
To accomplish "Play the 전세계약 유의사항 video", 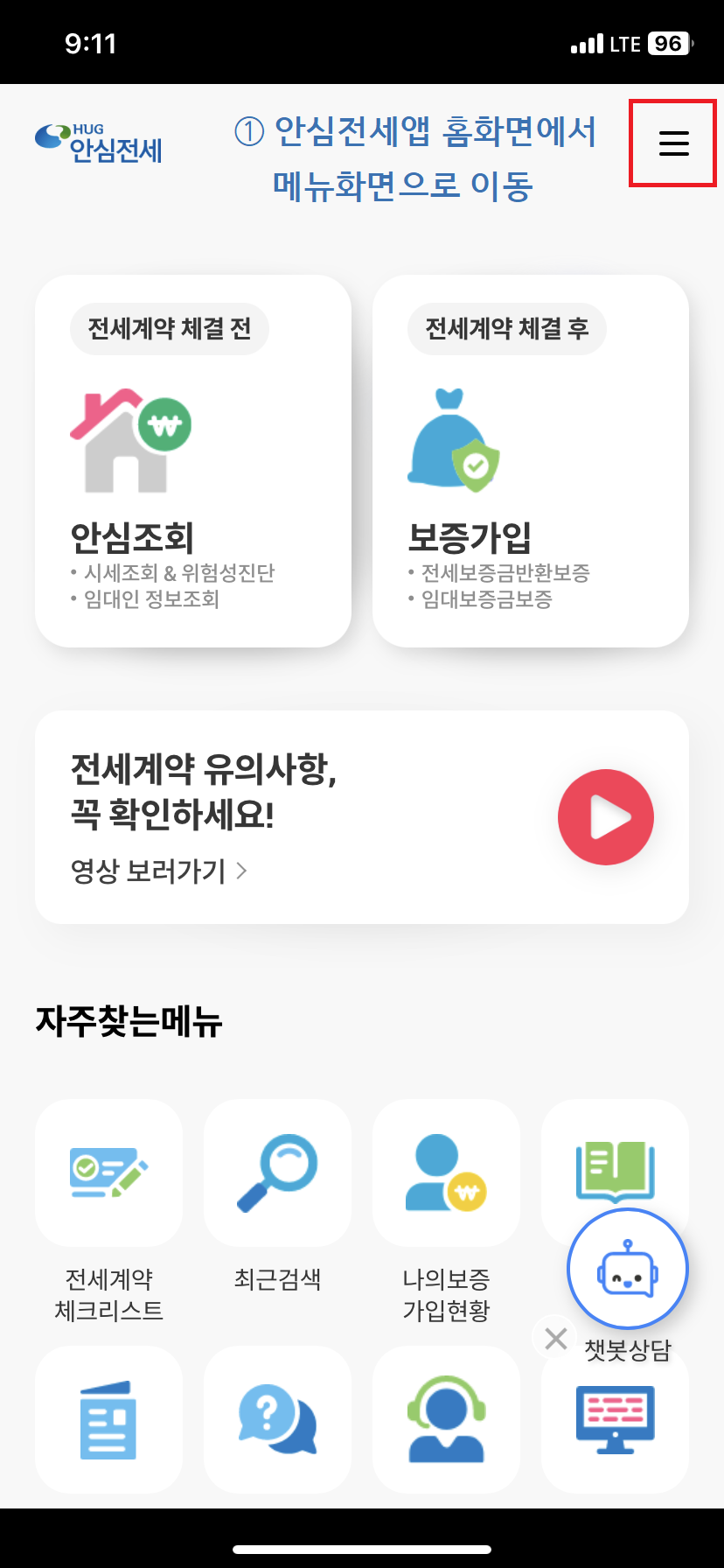I will pos(605,817).
